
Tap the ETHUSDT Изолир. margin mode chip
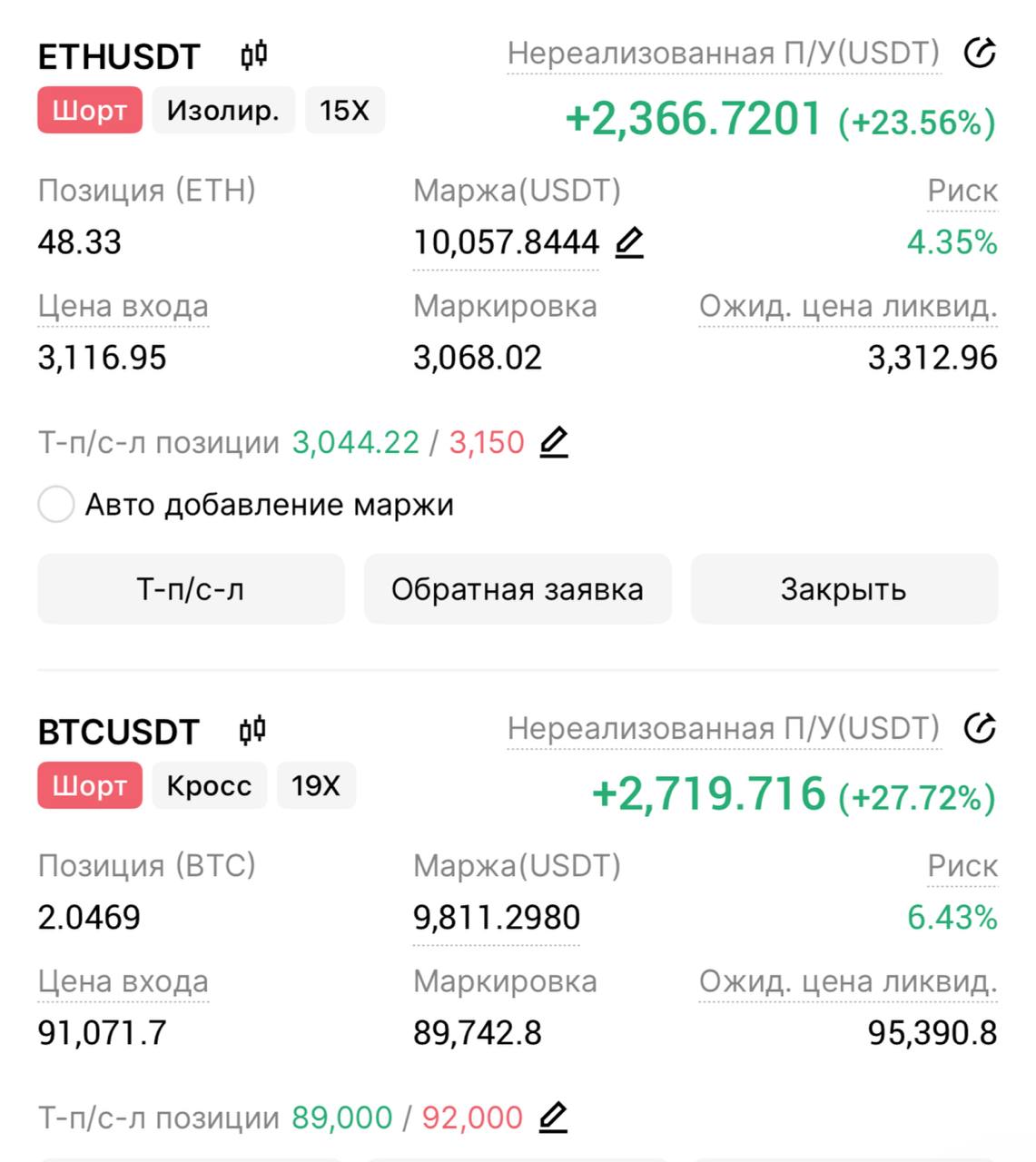(x=223, y=111)
